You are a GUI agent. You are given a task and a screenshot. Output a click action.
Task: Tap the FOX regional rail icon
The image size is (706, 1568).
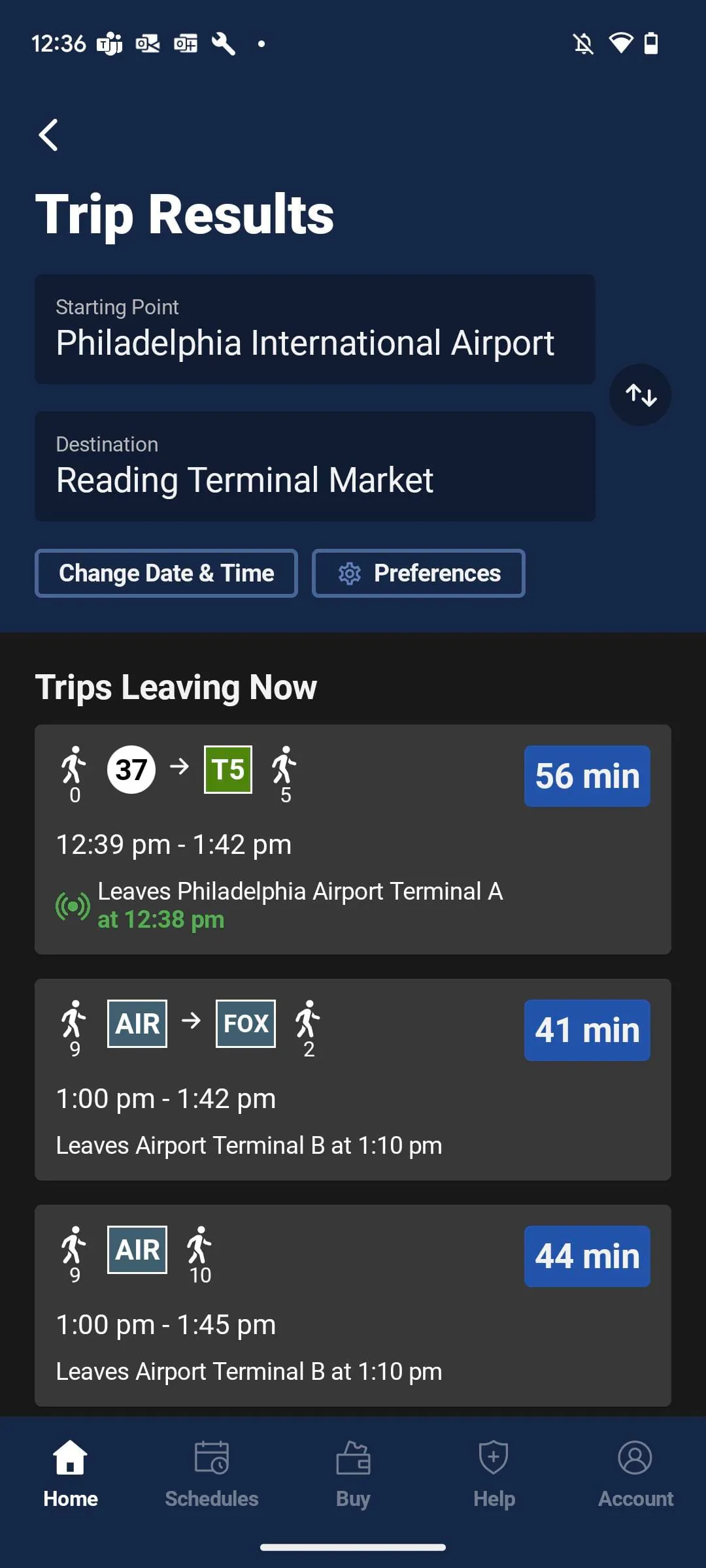pyautogui.click(x=245, y=1022)
